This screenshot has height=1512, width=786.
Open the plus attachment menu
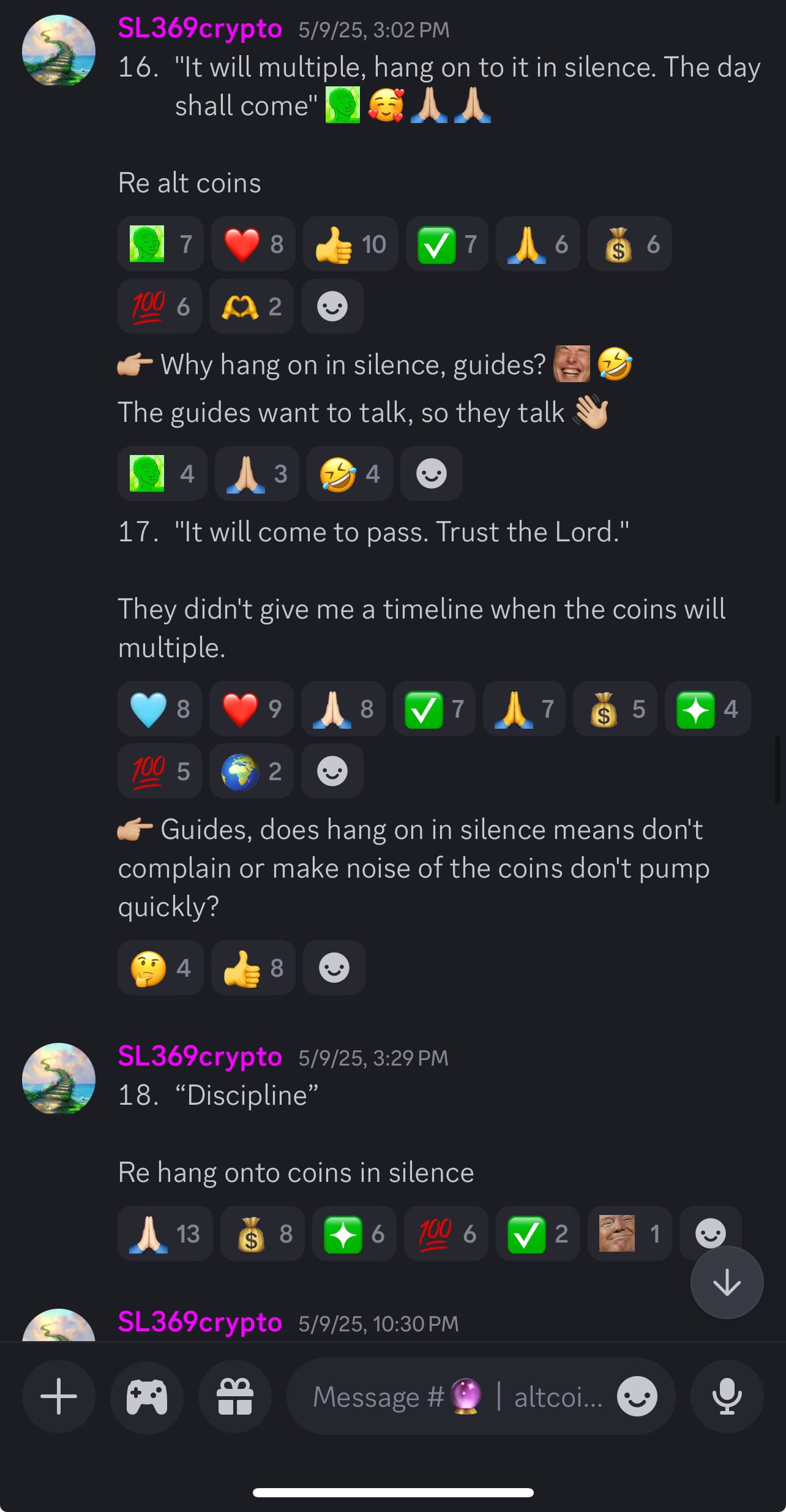click(x=59, y=1396)
